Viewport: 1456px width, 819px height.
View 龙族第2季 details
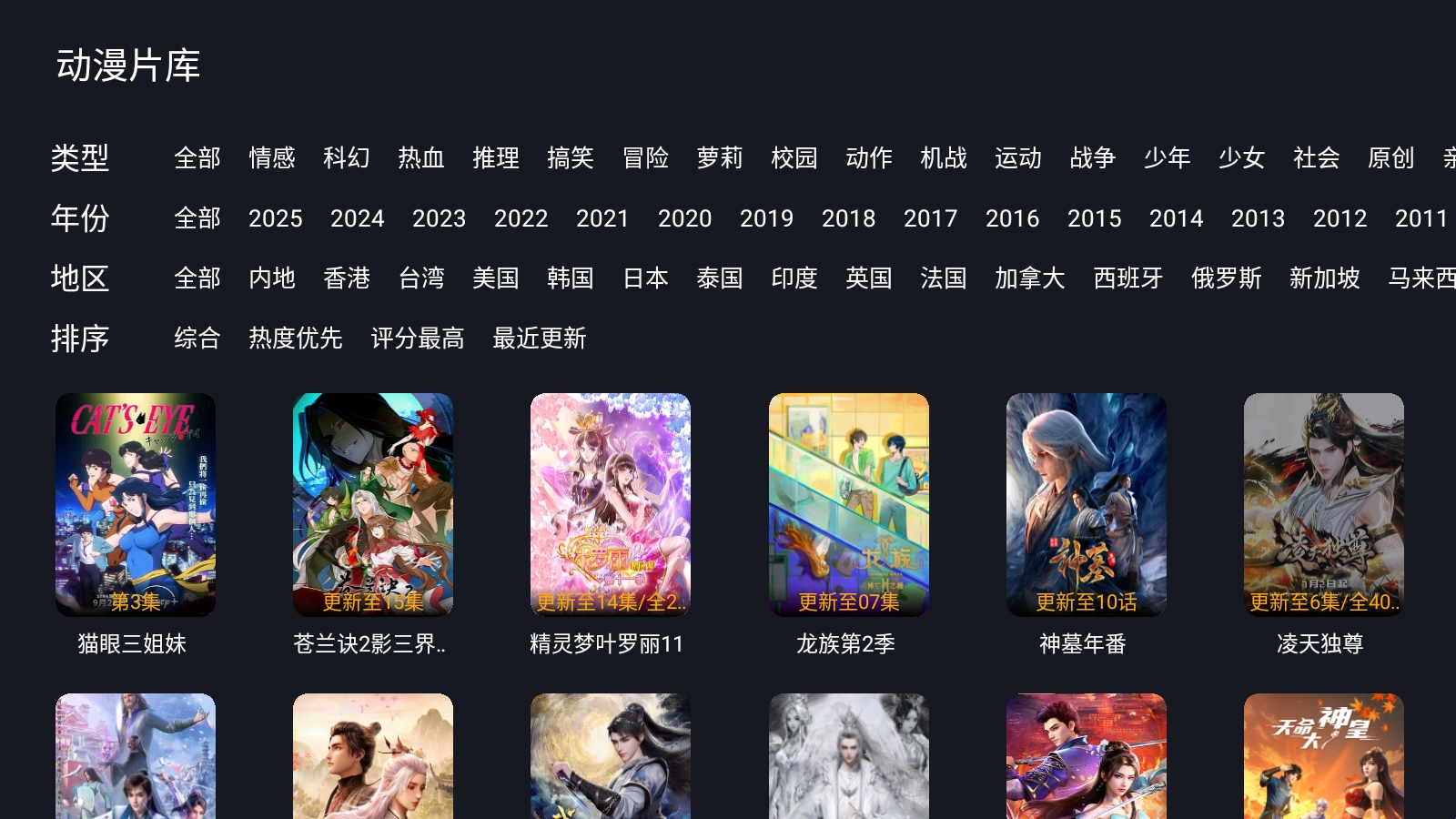[849, 505]
